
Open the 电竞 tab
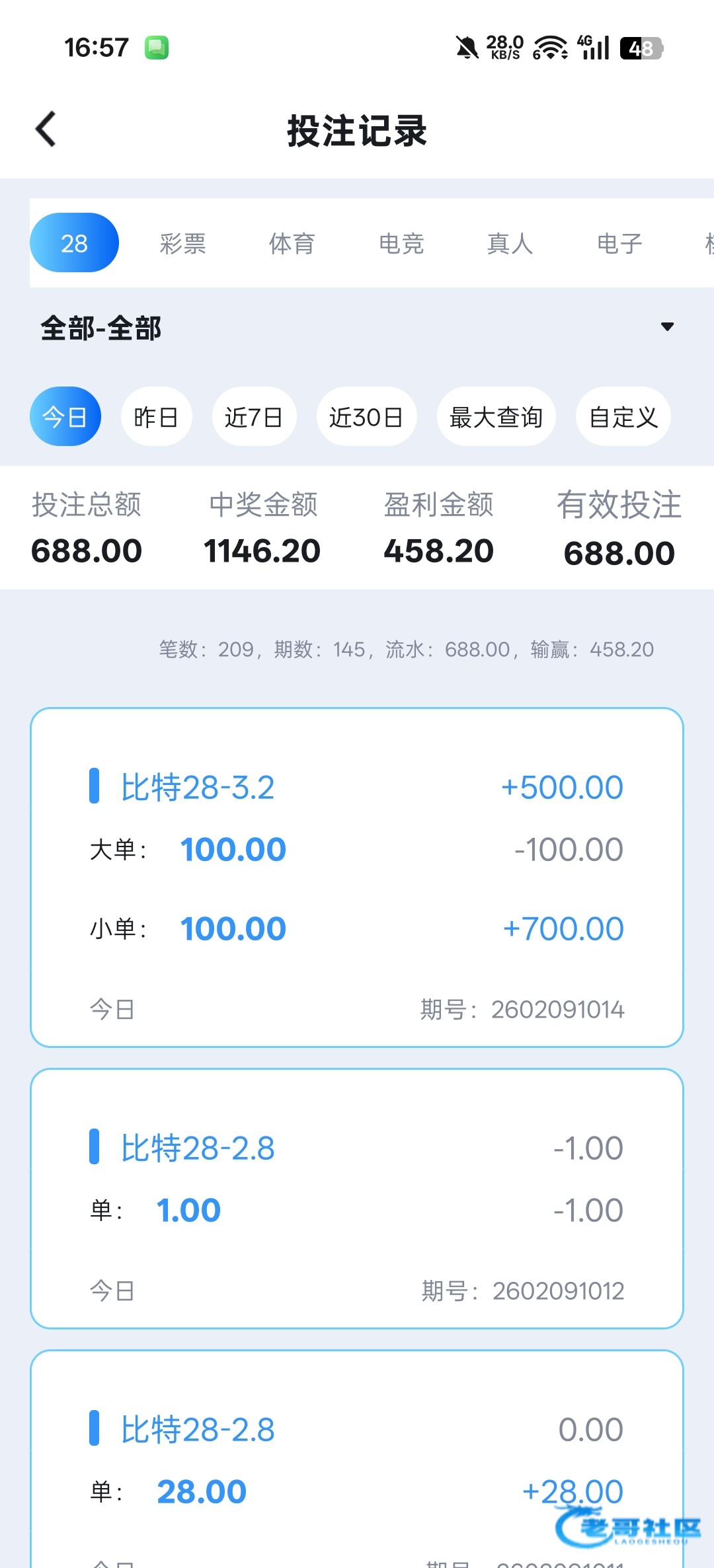pos(401,243)
